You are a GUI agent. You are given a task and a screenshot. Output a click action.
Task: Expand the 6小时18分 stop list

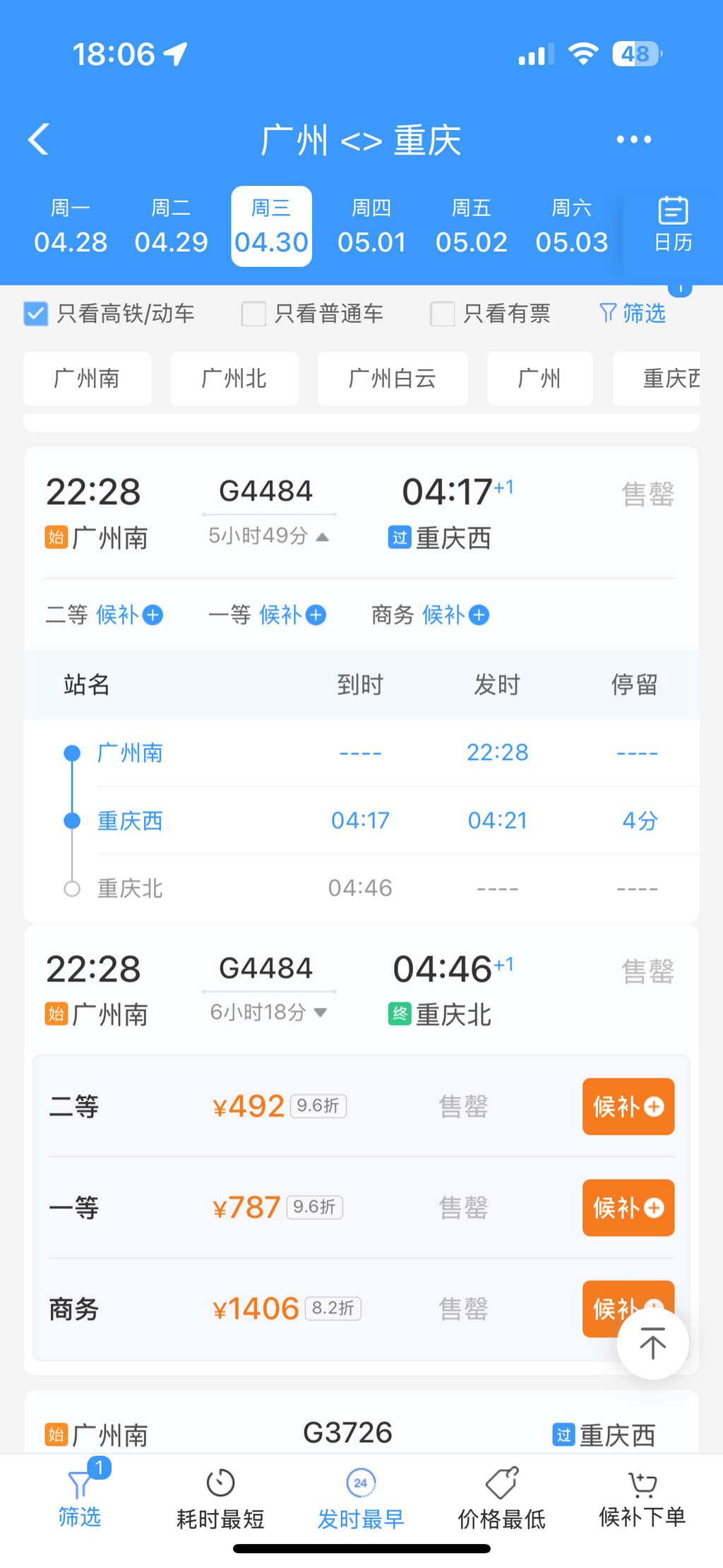[268, 1013]
